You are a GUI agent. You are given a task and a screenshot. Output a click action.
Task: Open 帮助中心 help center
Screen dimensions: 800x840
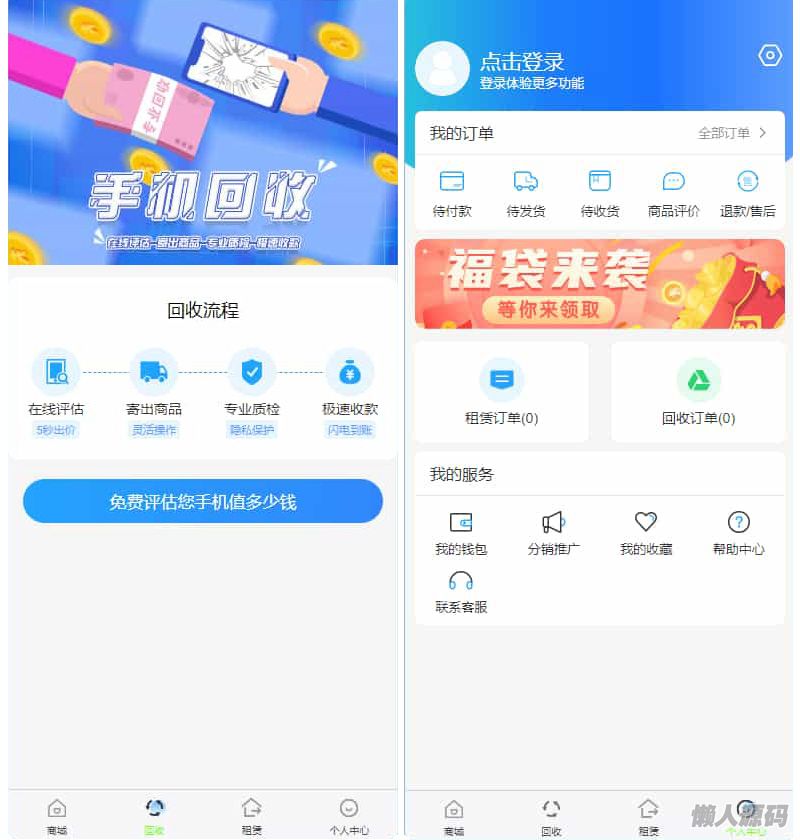click(x=738, y=533)
